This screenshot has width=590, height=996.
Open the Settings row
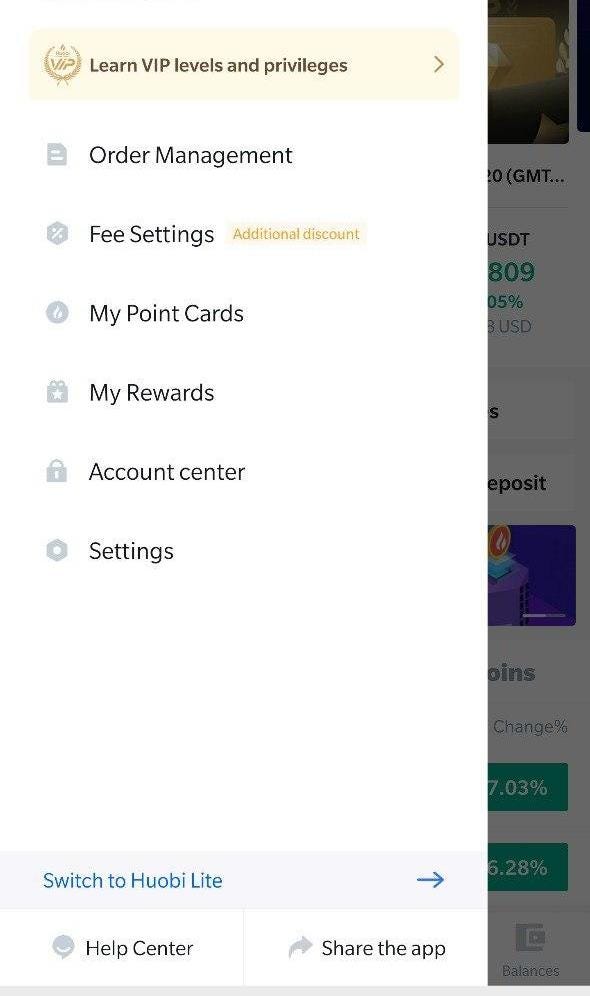(x=244, y=551)
